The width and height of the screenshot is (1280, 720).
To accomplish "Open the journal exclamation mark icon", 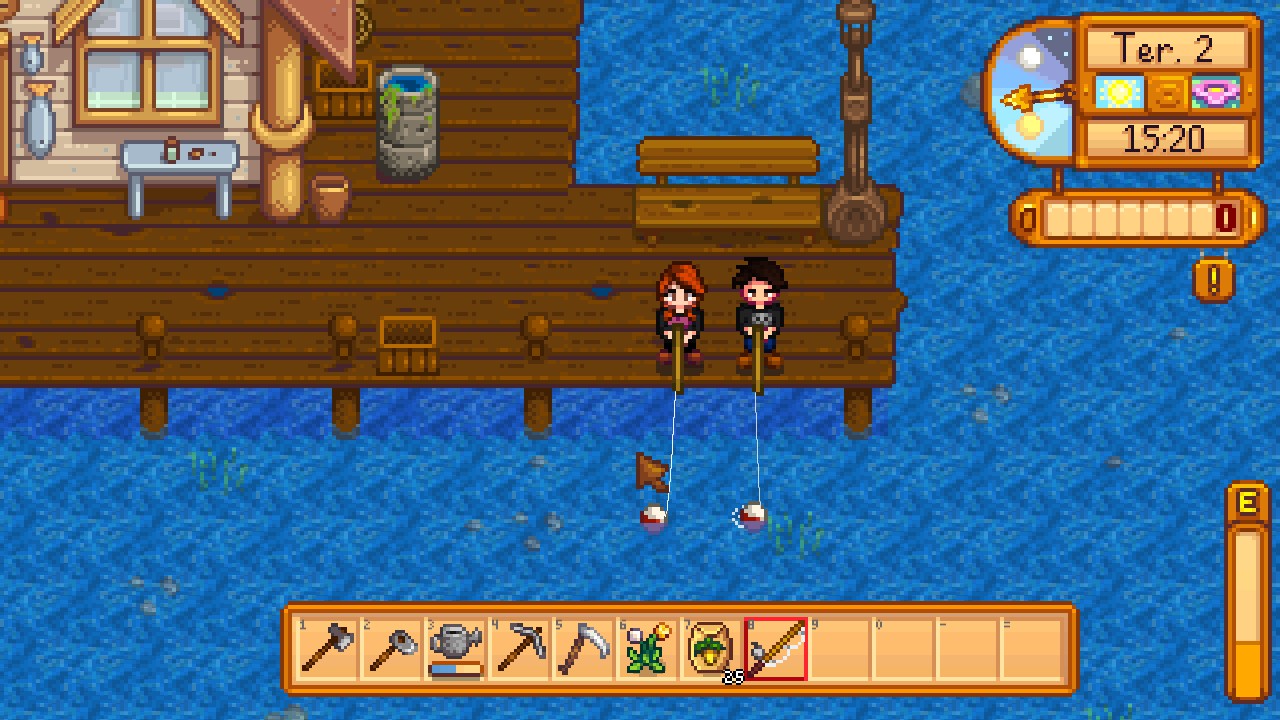I will tap(1214, 280).
